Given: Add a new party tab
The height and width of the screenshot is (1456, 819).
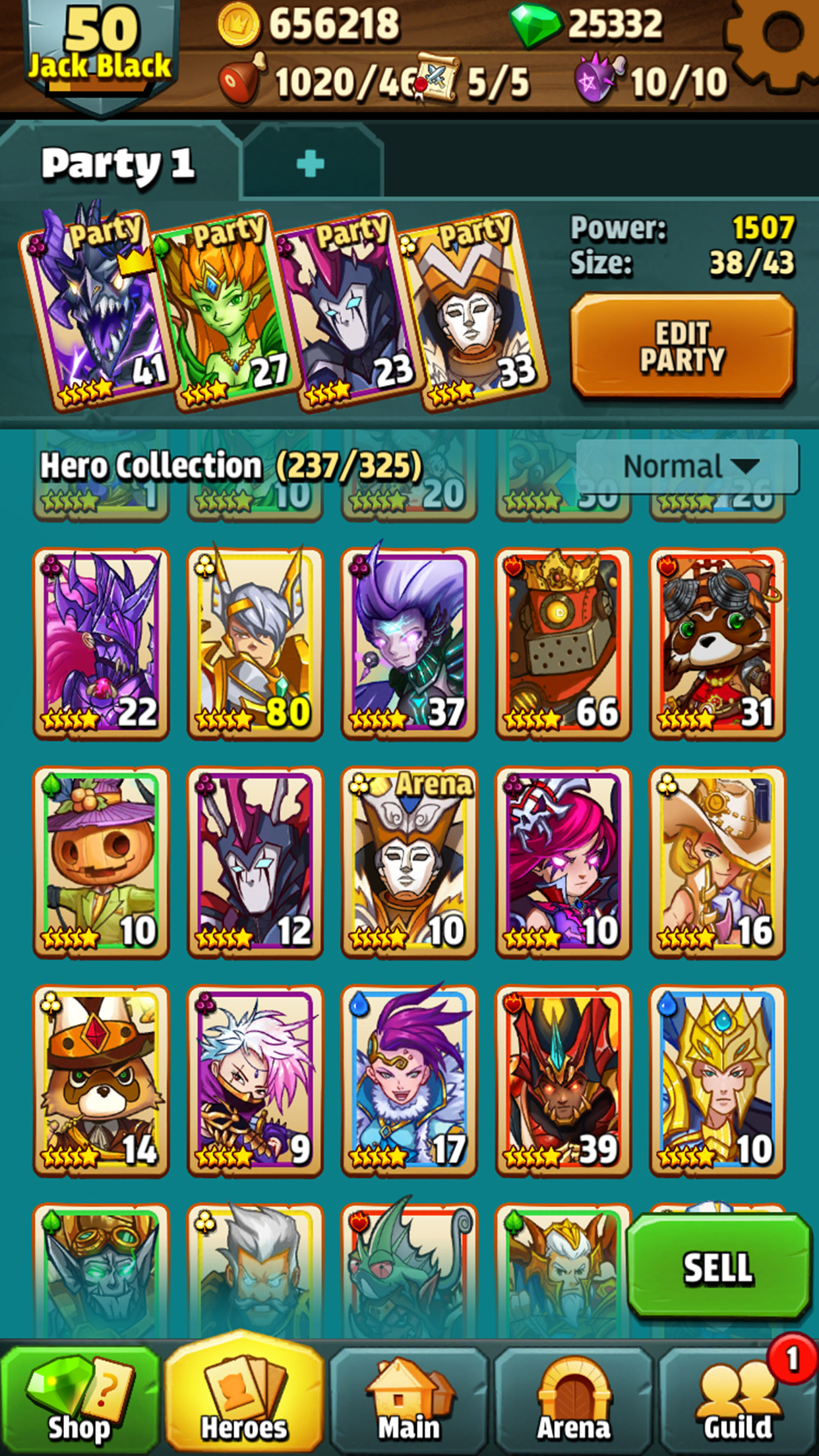Looking at the screenshot, I should pos(311,164).
